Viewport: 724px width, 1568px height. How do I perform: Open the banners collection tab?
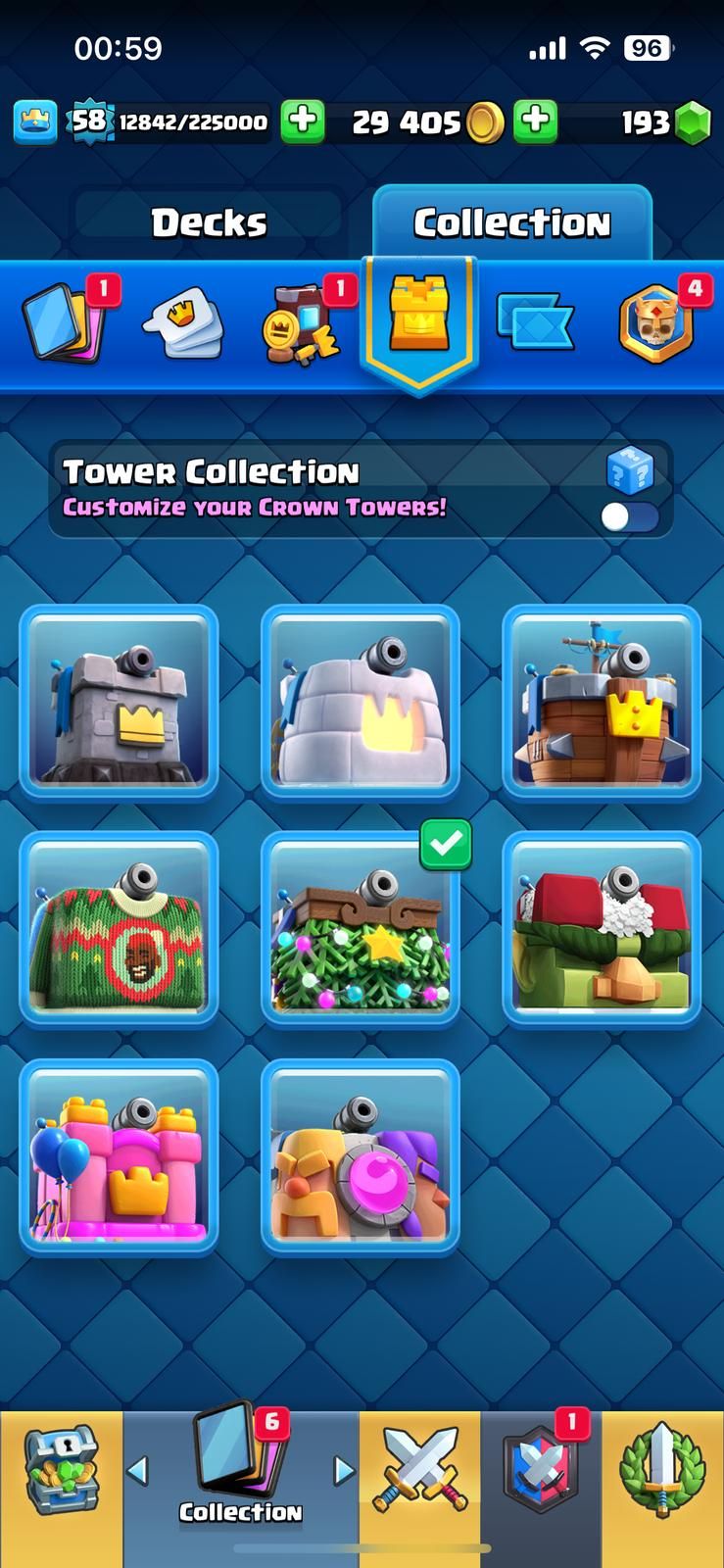[x=535, y=321]
